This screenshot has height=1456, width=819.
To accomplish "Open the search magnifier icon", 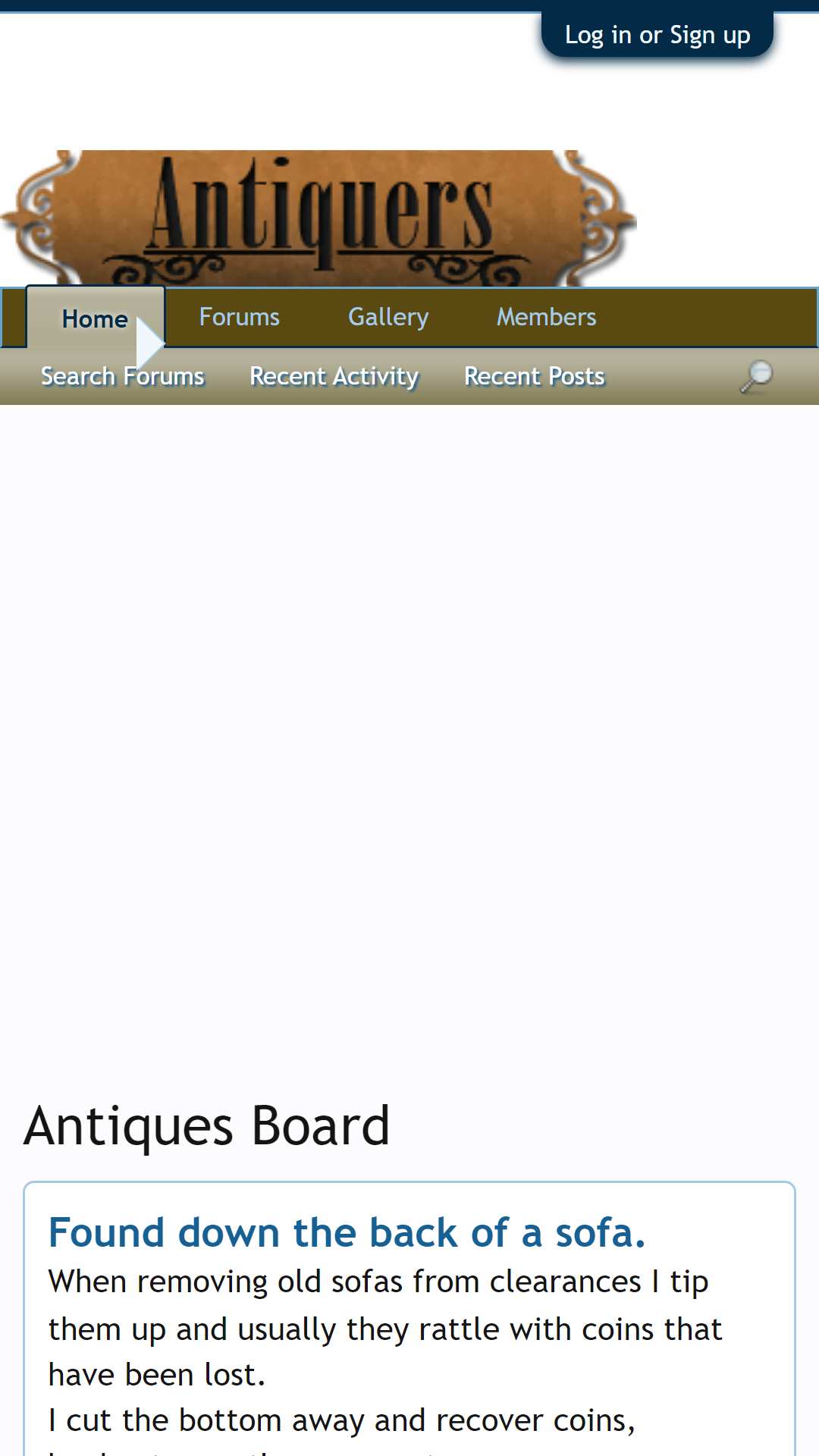I will tap(756, 376).
